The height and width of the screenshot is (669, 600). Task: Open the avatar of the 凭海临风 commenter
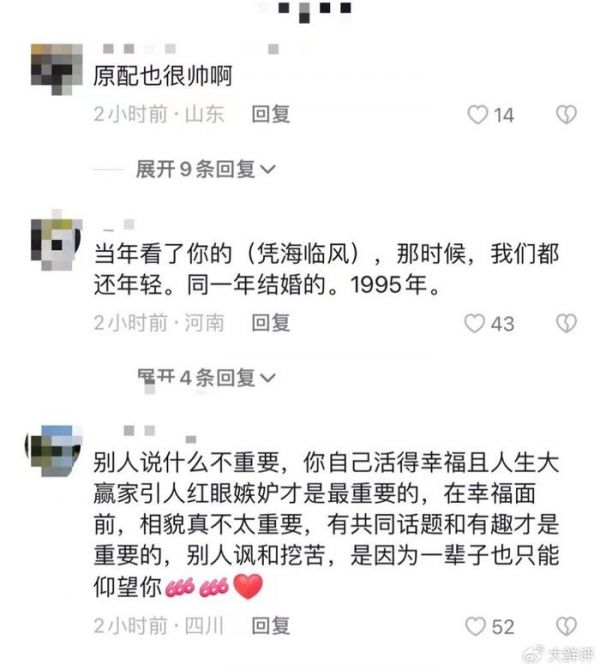53,240
